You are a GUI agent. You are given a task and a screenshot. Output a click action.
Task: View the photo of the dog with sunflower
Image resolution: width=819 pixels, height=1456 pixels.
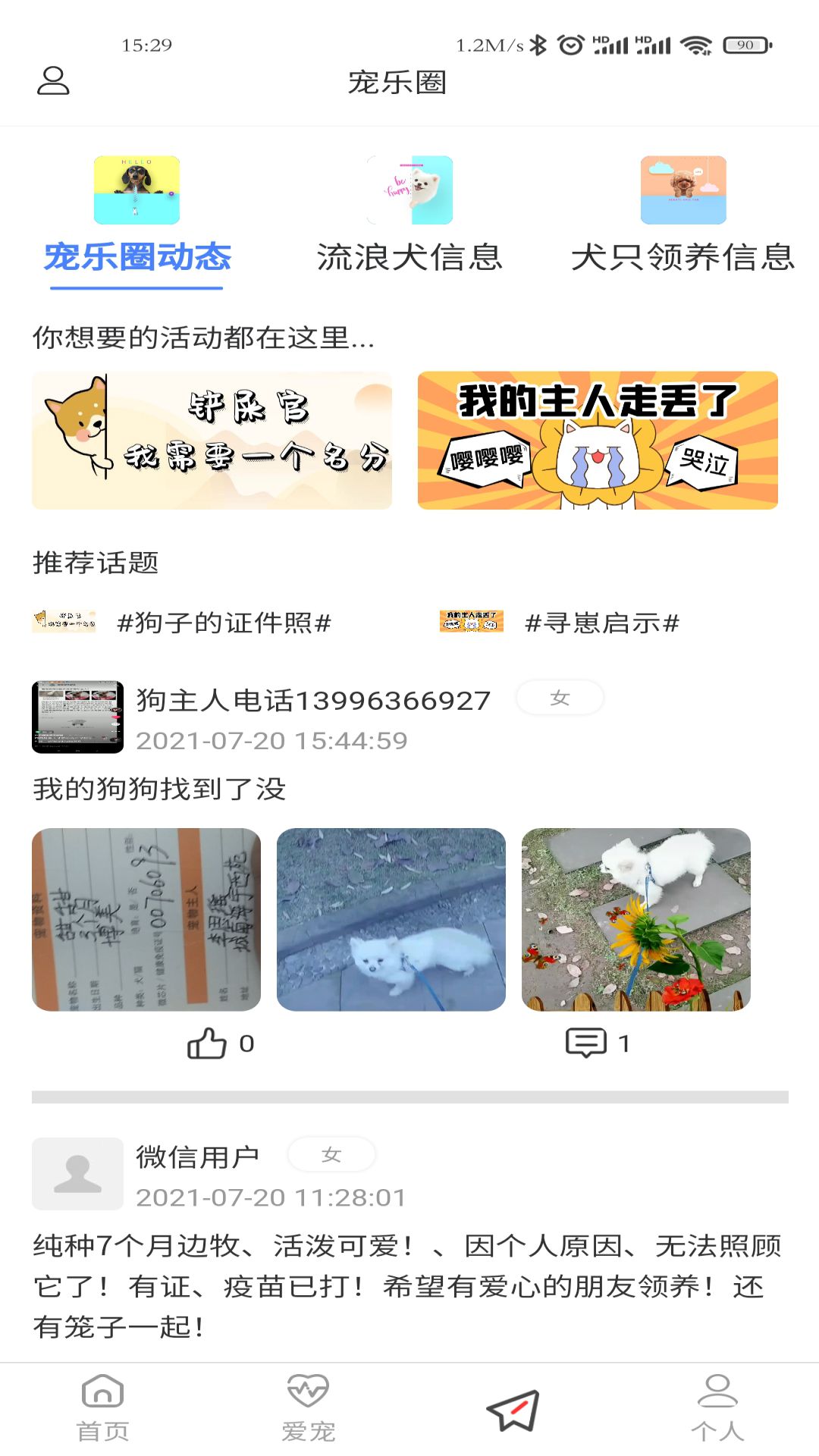click(x=636, y=919)
